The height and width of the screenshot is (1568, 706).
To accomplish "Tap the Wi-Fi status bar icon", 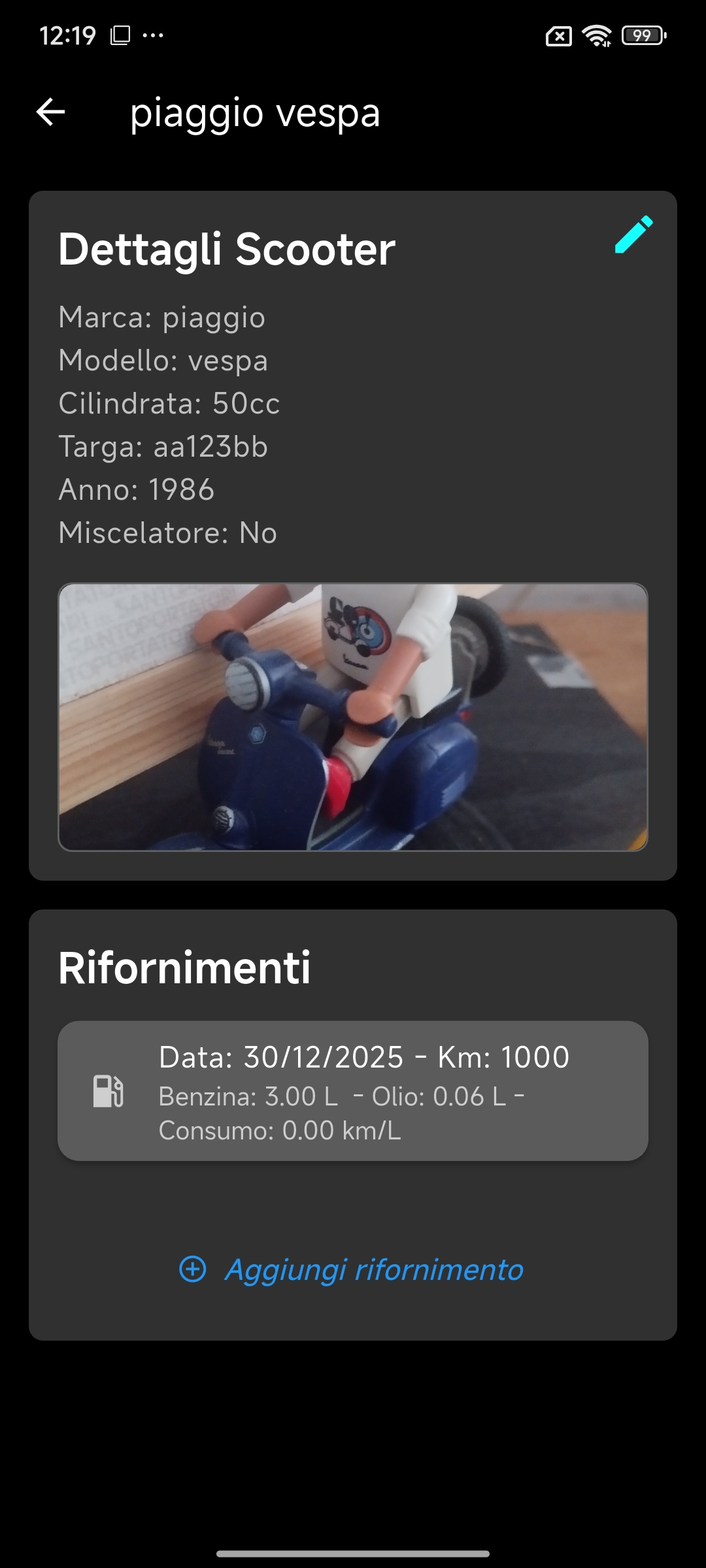I will click(596, 37).
